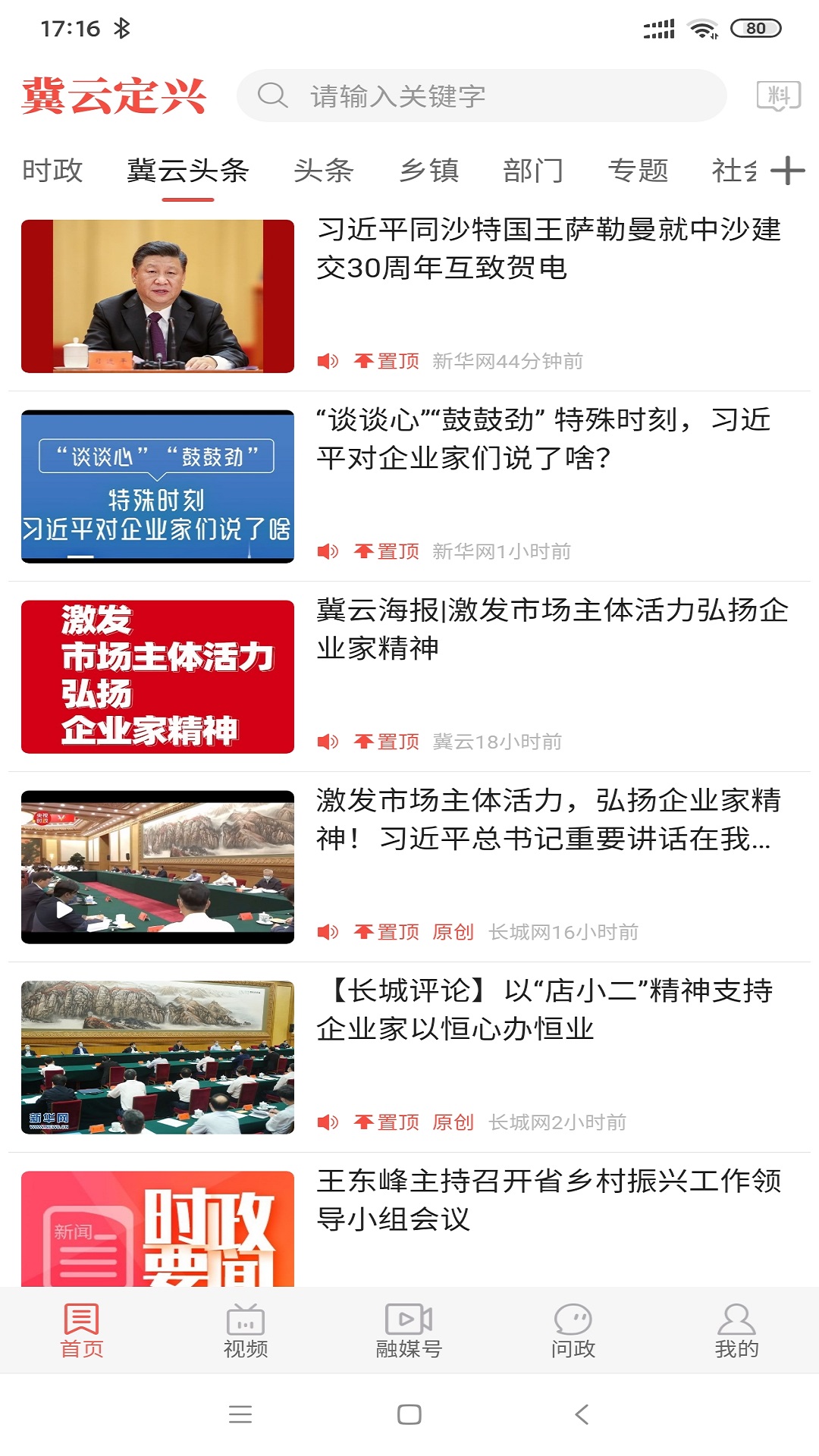
Task: Tap speaker icon to read the 习近平 article aloud
Action: [x=328, y=361]
